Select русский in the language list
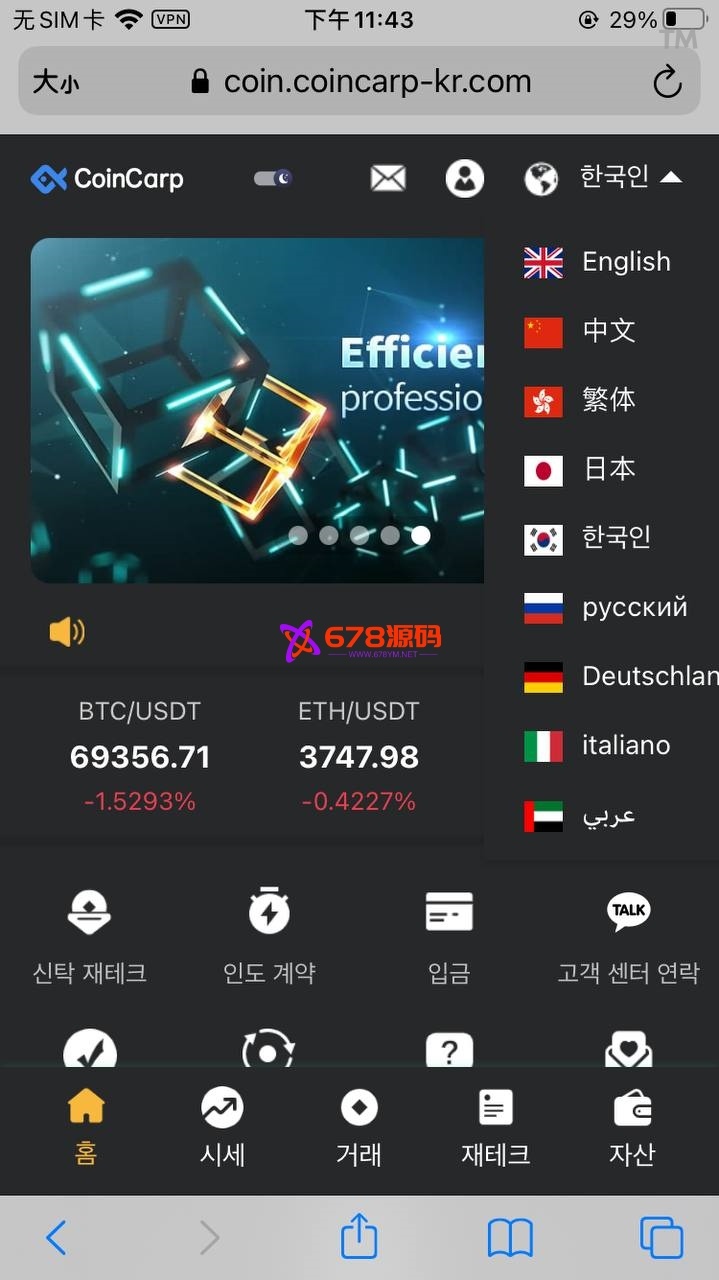The width and height of the screenshot is (719, 1280). [634, 607]
